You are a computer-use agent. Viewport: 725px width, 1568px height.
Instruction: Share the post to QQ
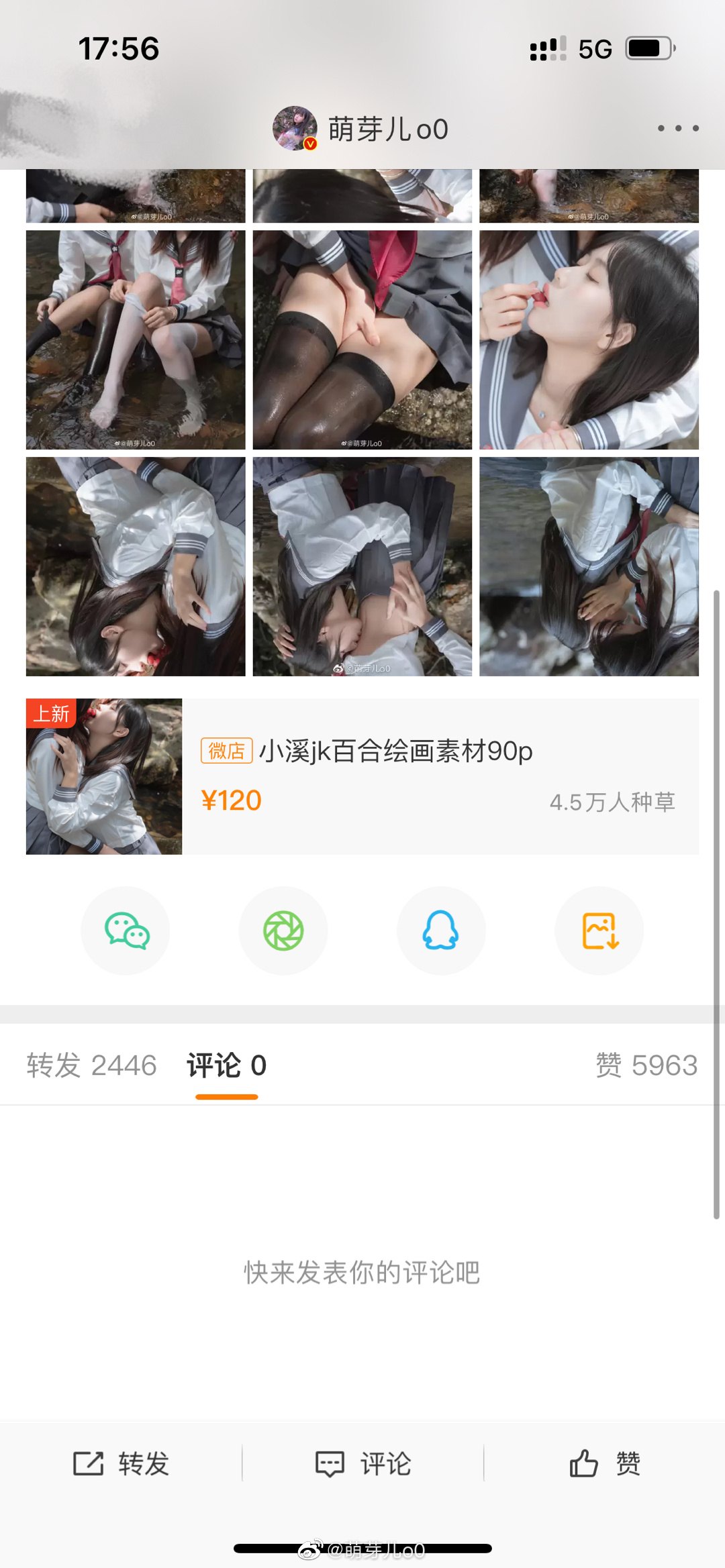(x=441, y=931)
